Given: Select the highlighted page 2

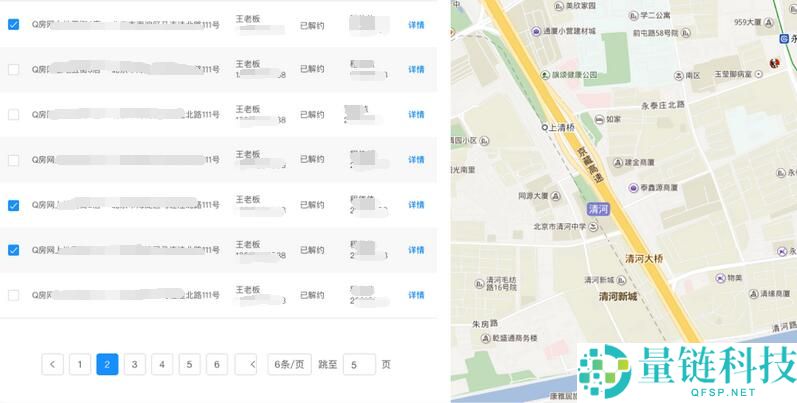Looking at the screenshot, I should (x=107, y=365).
